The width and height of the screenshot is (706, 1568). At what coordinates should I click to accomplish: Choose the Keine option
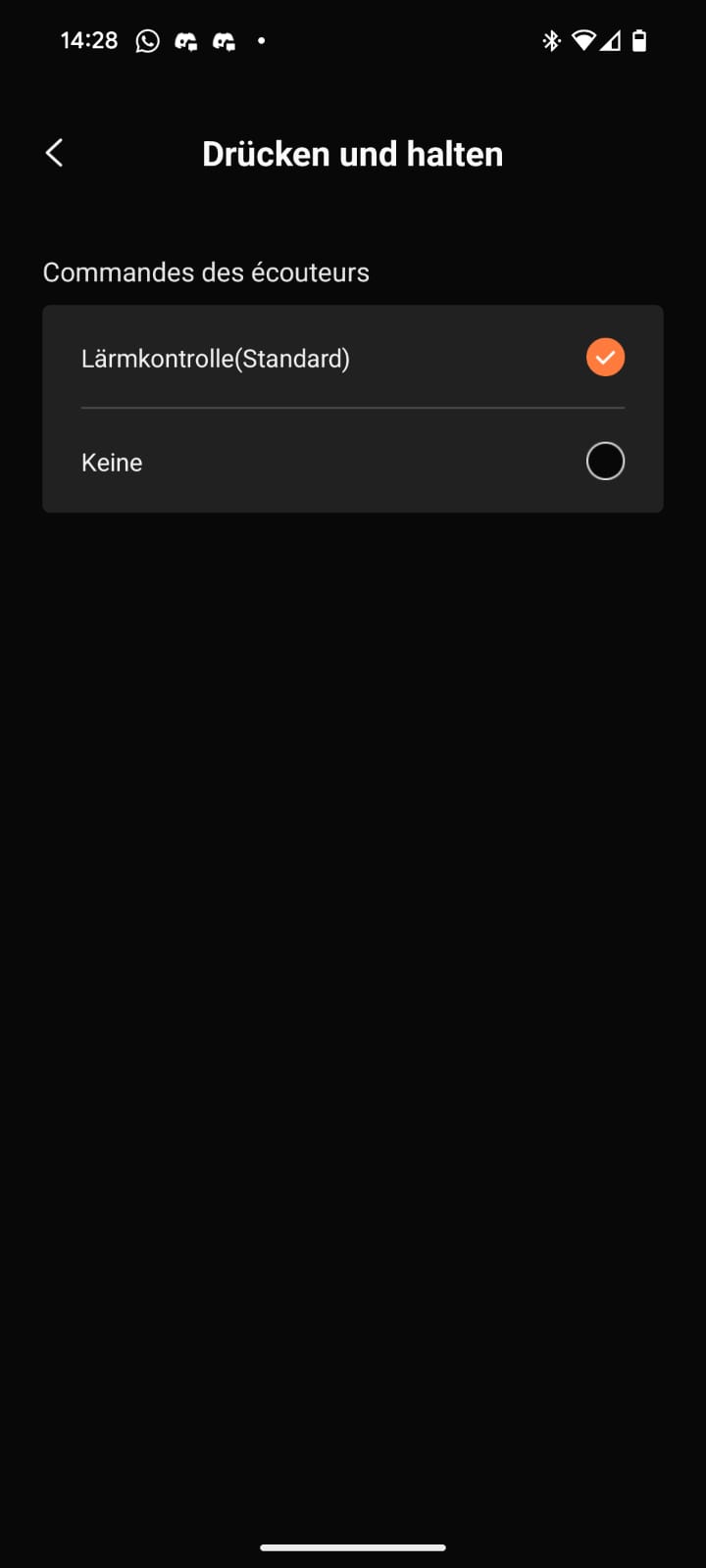pyautogui.click(x=352, y=462)
